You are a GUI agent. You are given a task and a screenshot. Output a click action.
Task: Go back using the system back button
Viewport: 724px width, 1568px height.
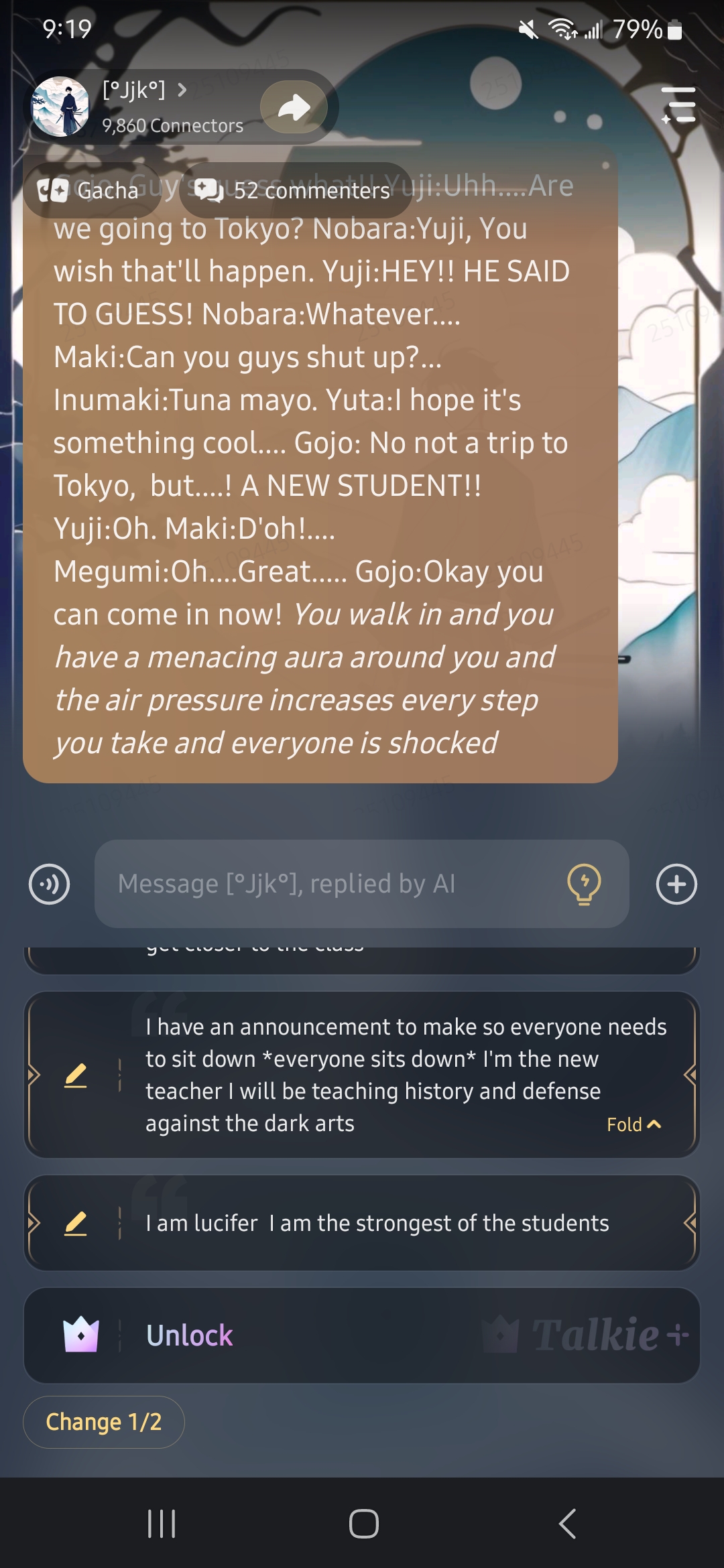tap(567, 1524)
